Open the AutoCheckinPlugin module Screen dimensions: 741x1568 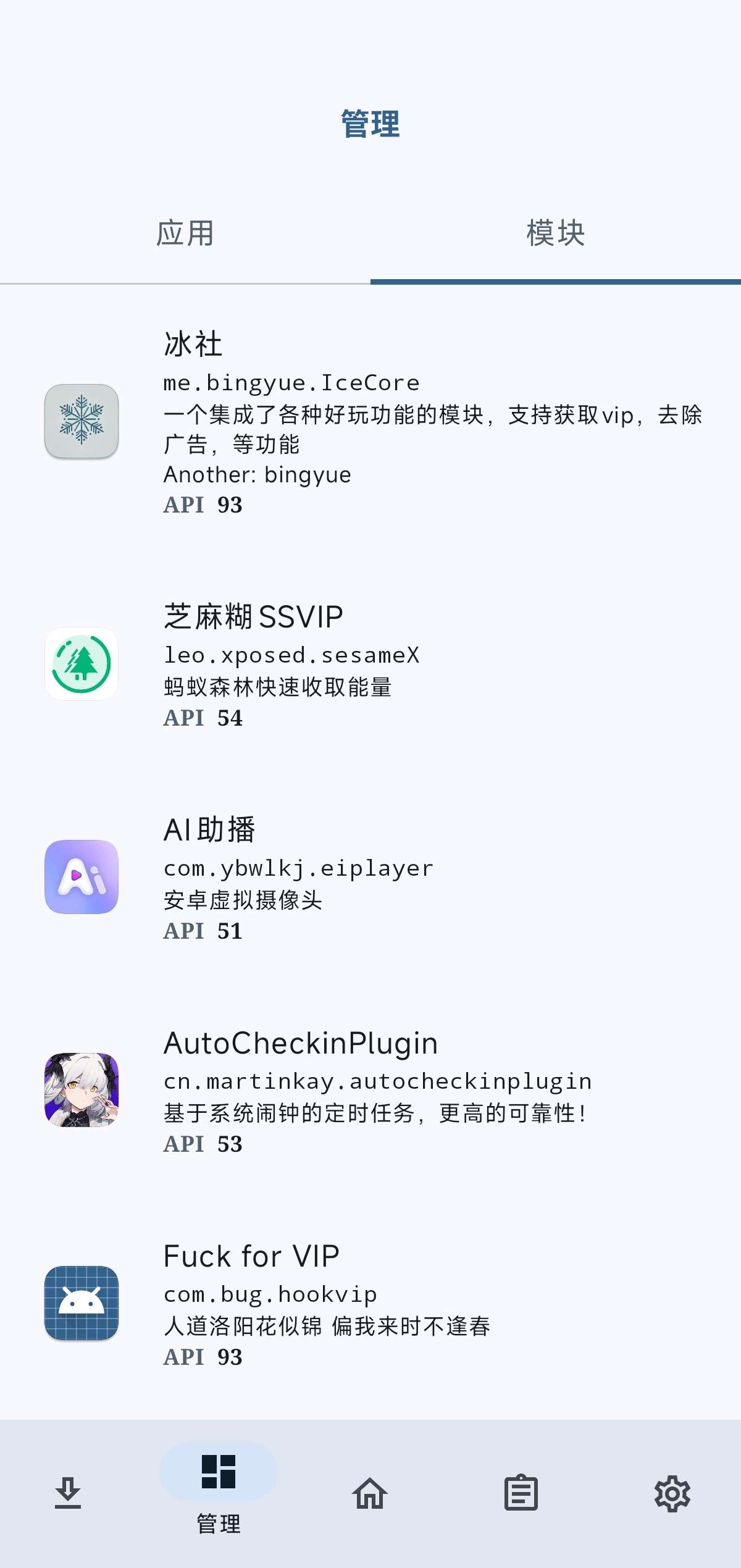coord(371,1091)
